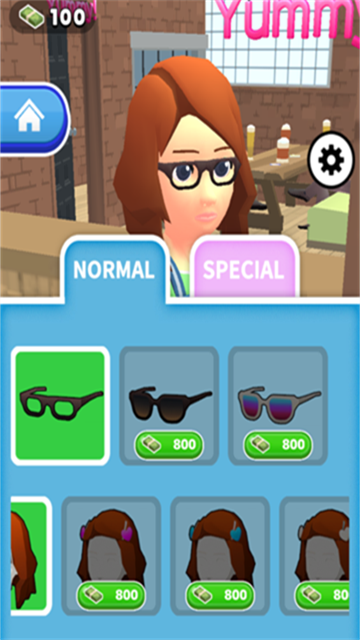
Task: Select the equipped clear-lens glasses
Action: [x=60, y=406]
